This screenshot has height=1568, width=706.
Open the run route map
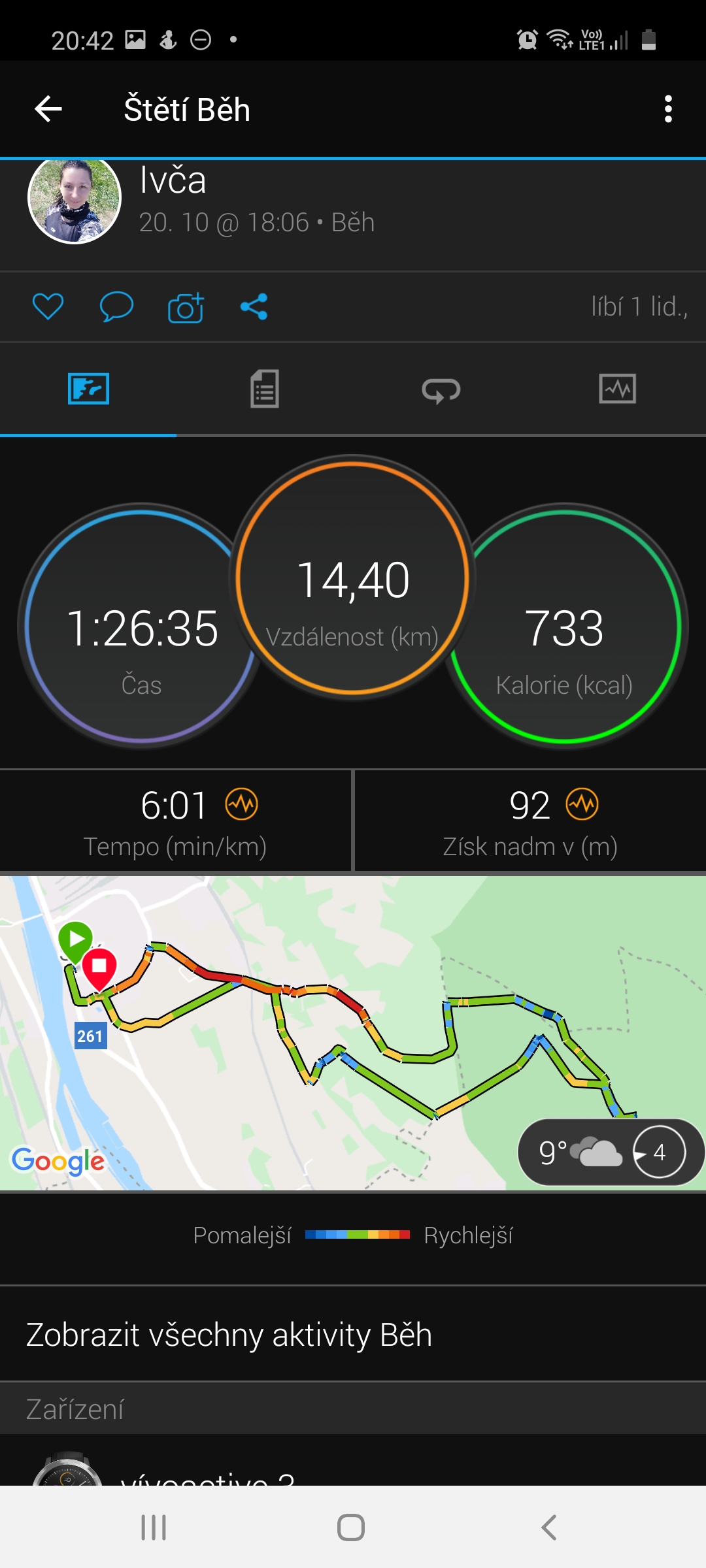(353, 1033)
